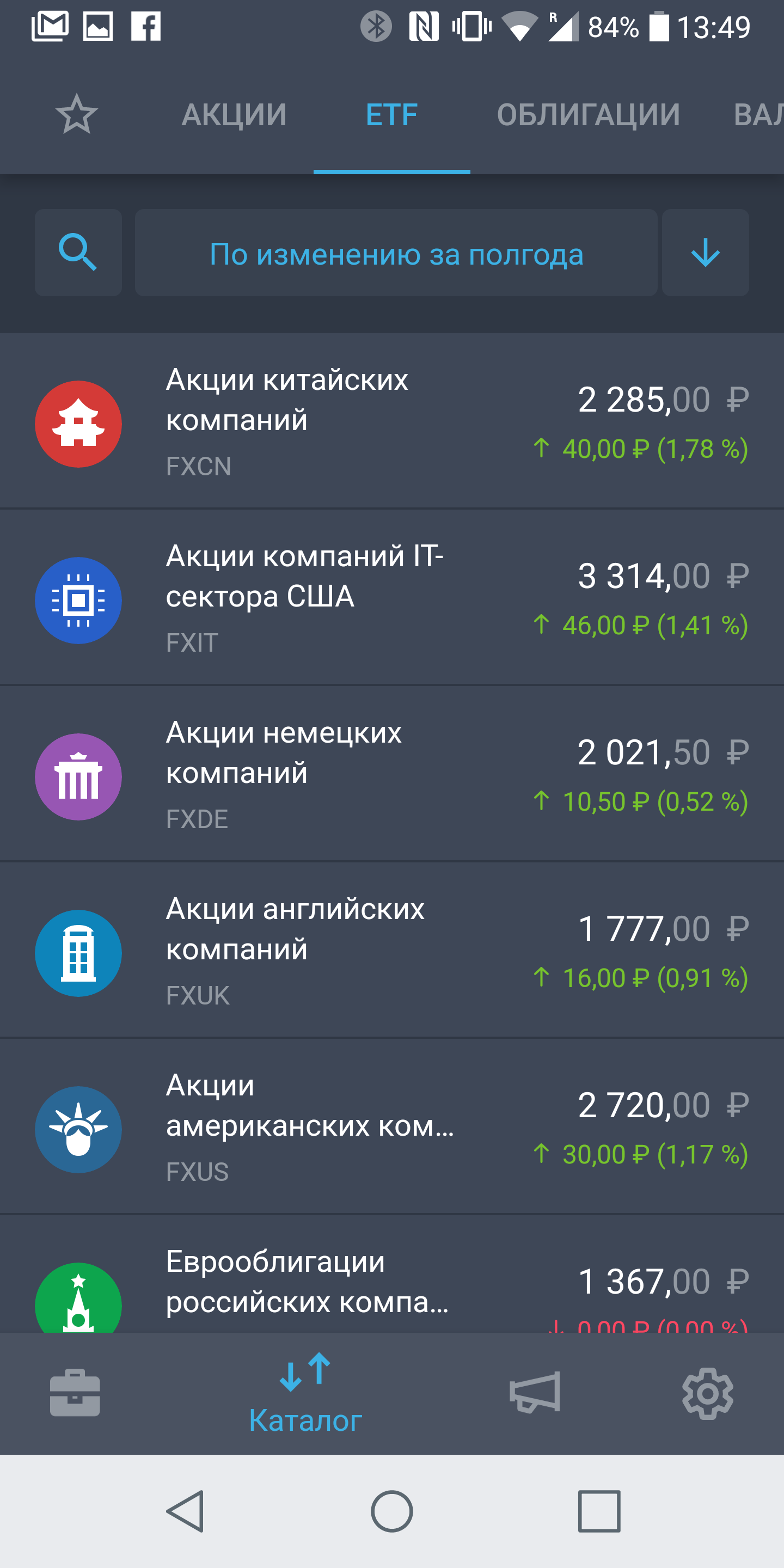Switch to the Облигации tab
The height and width of the screenshot is (1568, 784).
[588, 115]
